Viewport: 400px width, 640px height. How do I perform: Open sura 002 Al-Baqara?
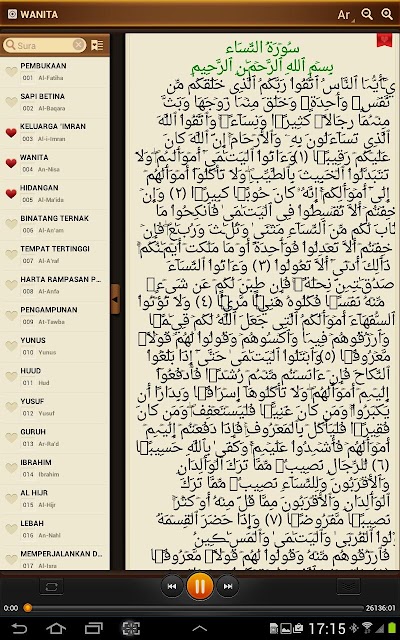[x=55, y=102]
